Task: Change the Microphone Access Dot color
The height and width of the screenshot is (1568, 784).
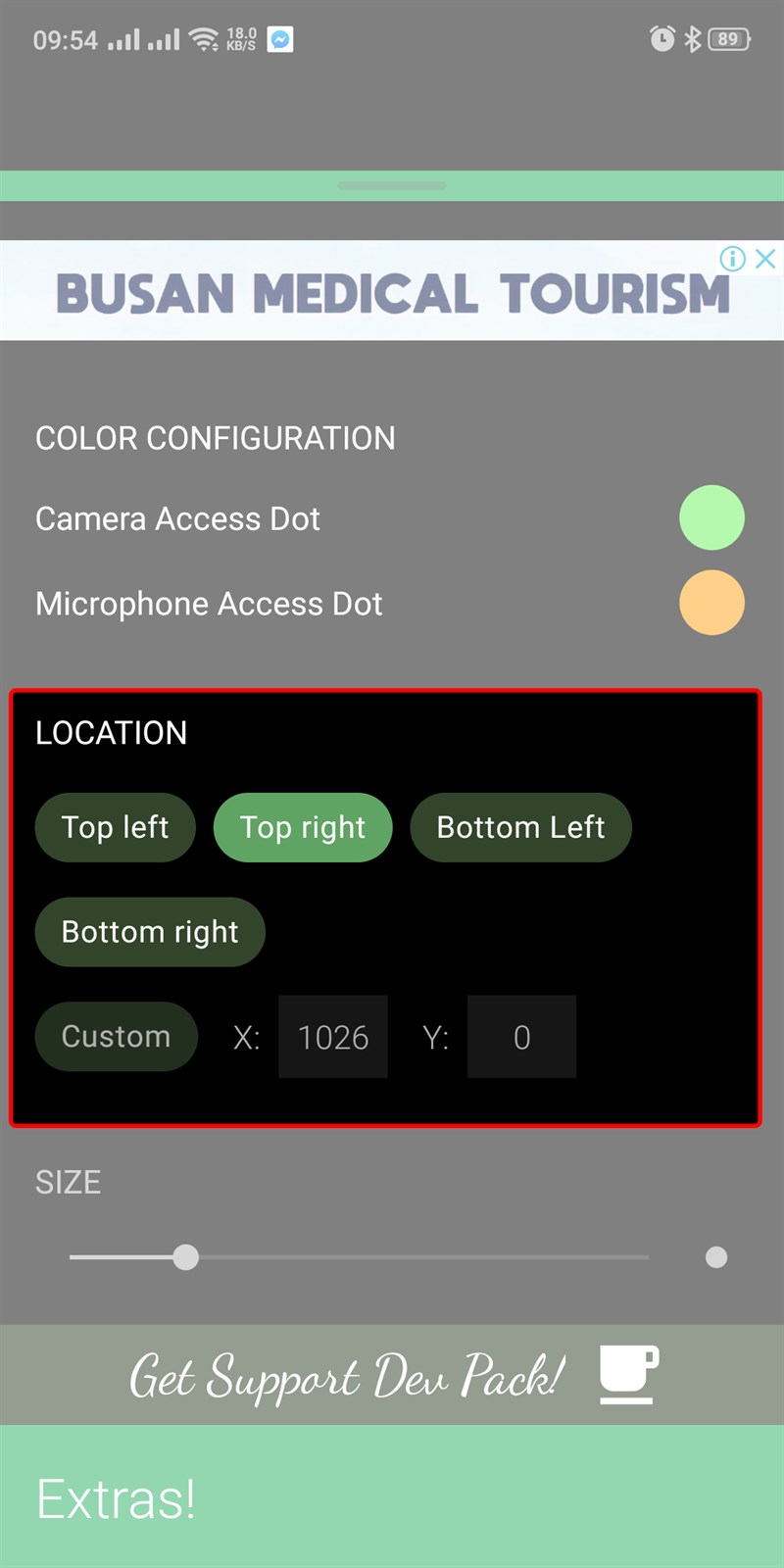Action: click(x=711, y=603)
